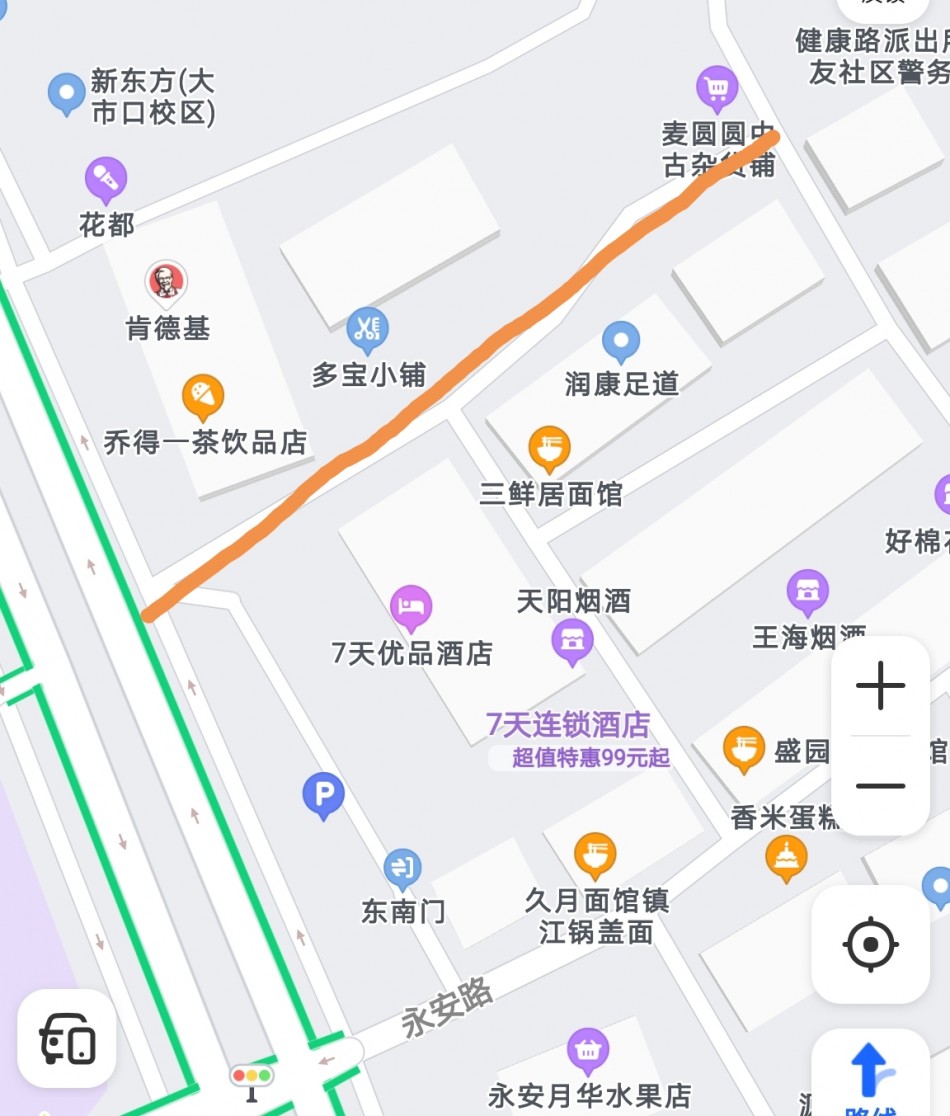
Task: Select the 久月面馆镇江锅盖面 marker
Action: pos(595,855)
